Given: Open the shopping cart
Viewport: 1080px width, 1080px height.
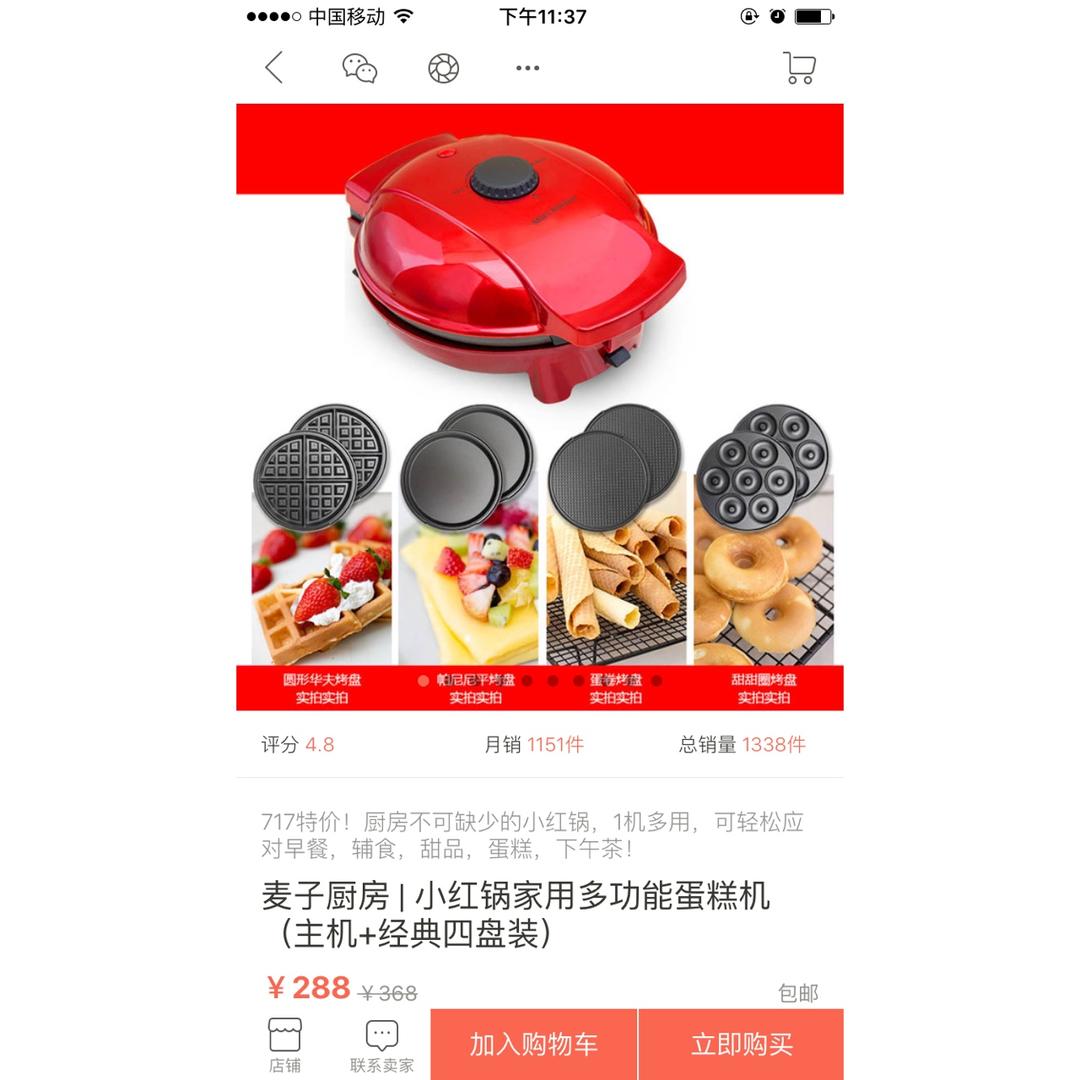Looking at the screenshot, I should pyautogui.click(x=799, y=68).
